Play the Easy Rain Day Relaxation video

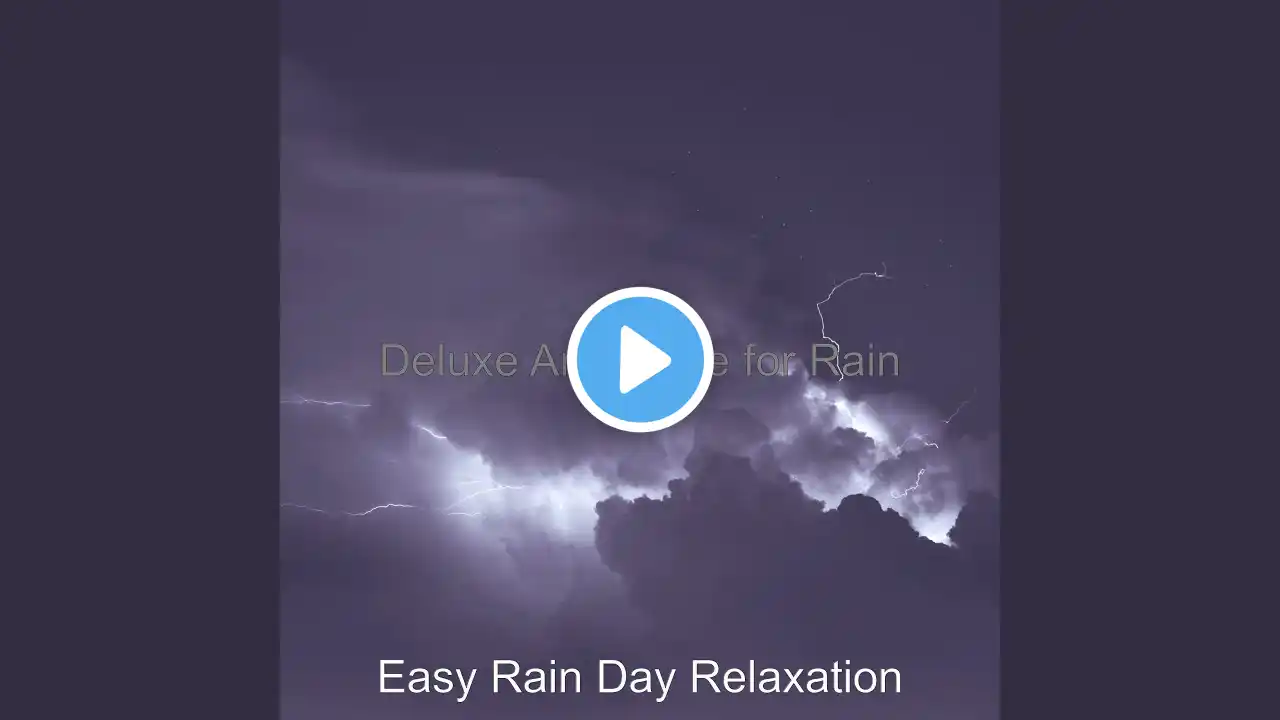pos(640,360)
